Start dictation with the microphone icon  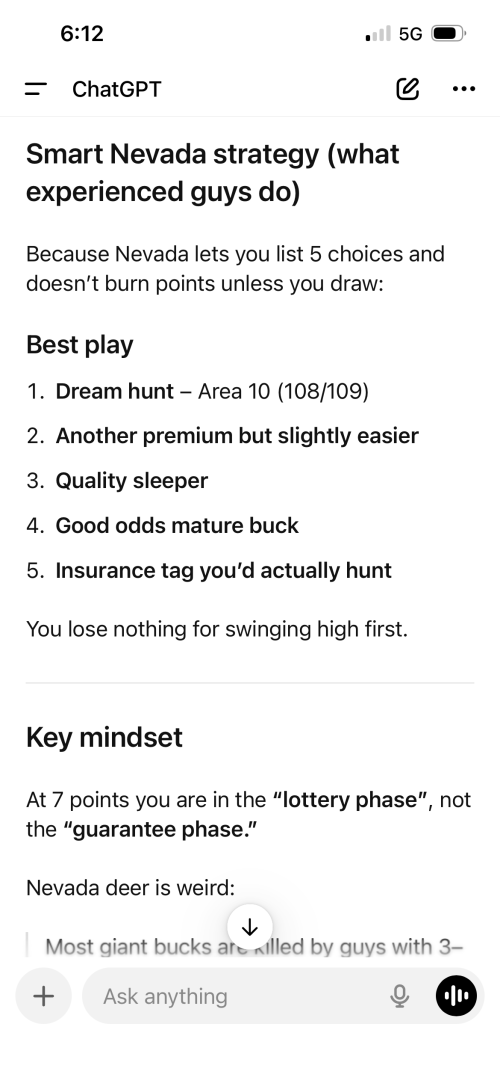click(399, 996)
